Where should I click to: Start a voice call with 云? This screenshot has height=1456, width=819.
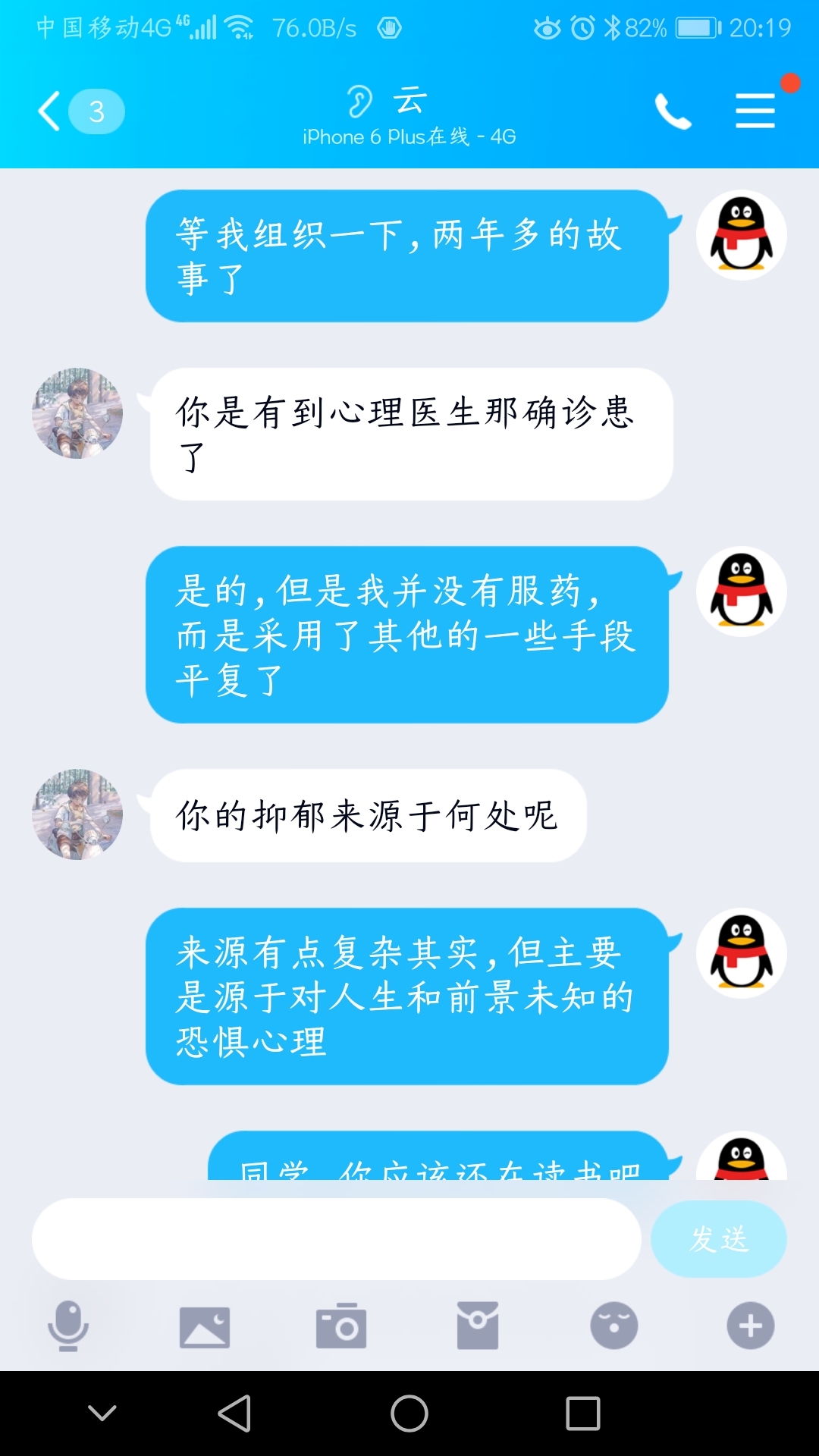click(x=673, y=111)
